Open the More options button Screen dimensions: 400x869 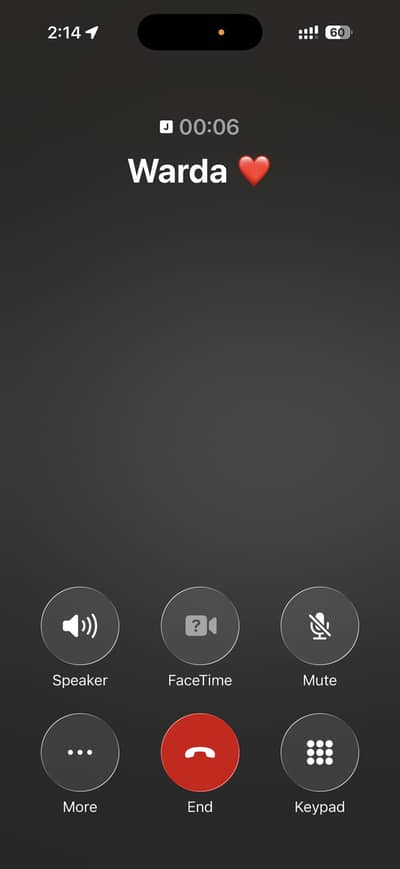point(80,753)
